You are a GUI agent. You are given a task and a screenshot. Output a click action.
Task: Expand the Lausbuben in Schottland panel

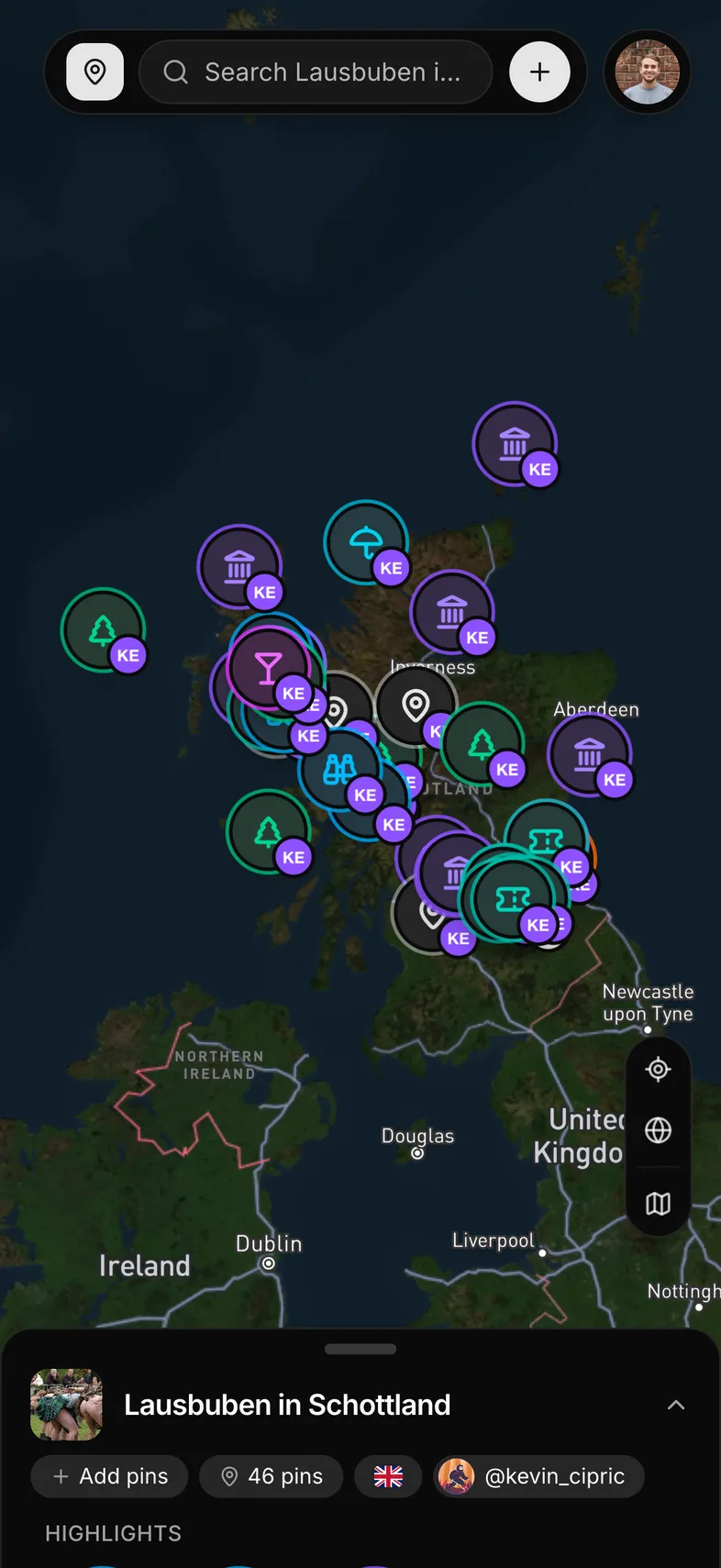pyautogui.click(x=676, y=1405)
